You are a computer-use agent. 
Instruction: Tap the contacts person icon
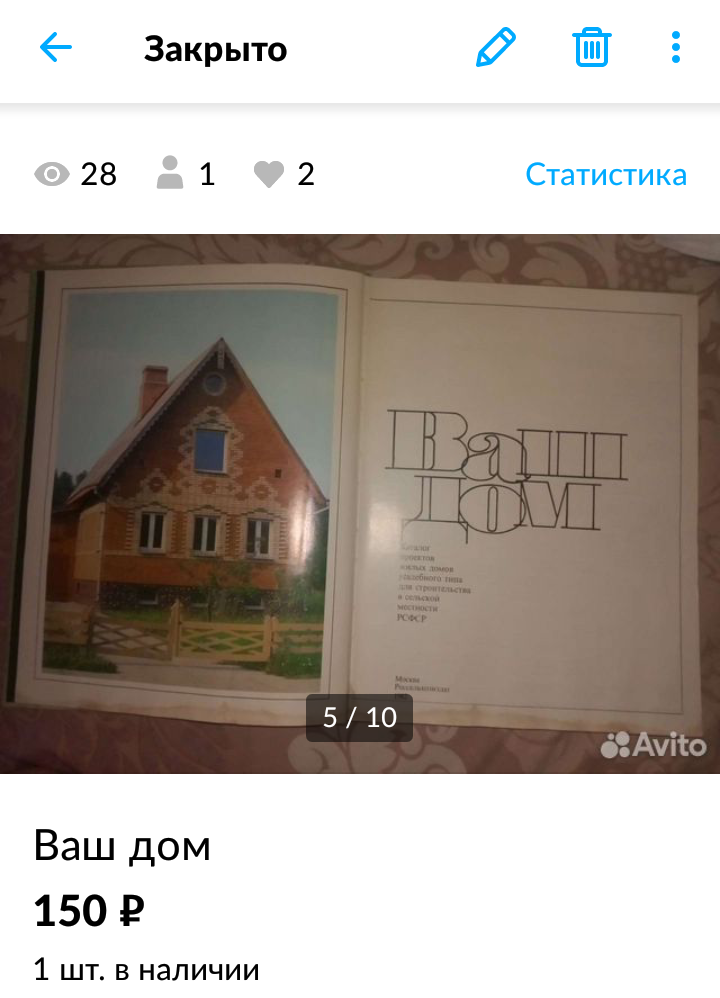point(171,172)
